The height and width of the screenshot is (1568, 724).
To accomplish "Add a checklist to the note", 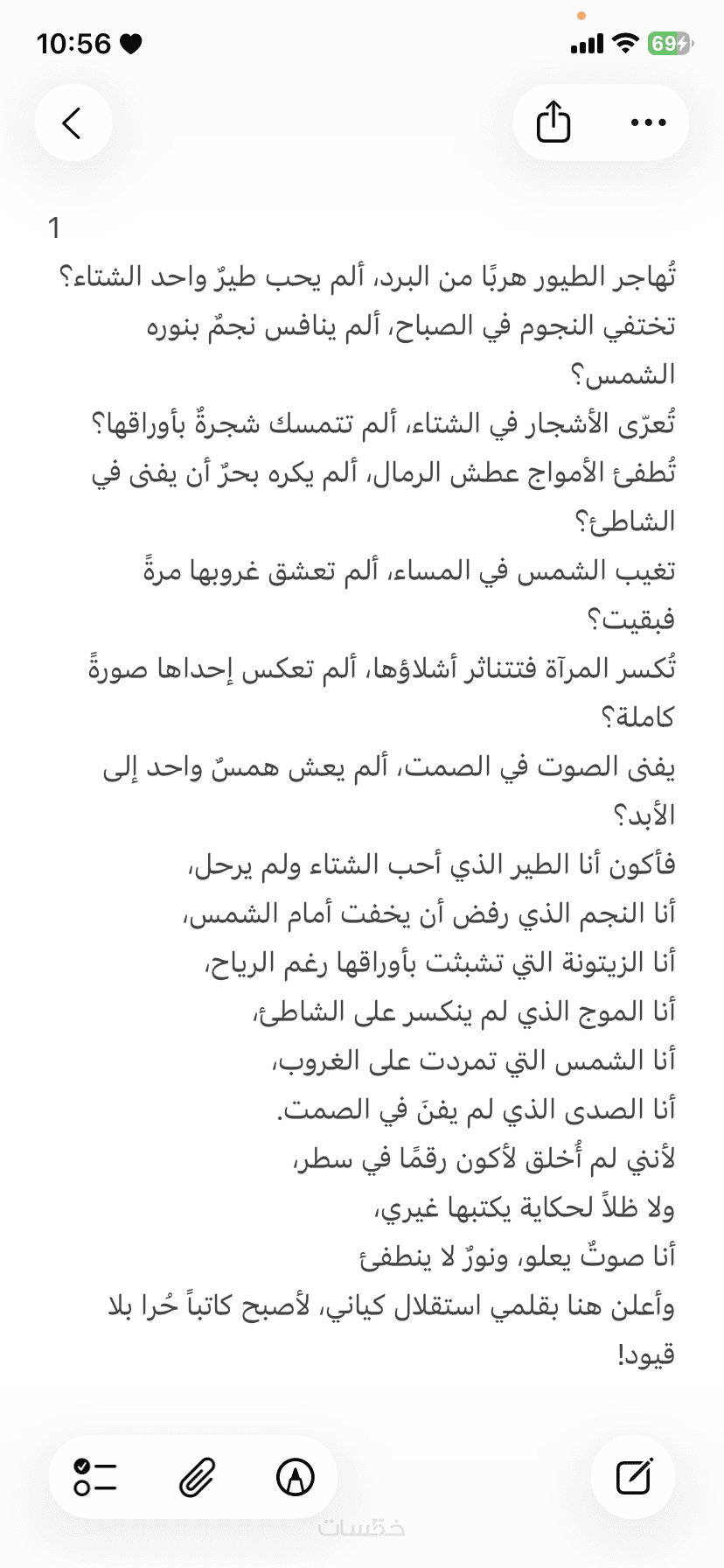I will tap(96, 1477).
